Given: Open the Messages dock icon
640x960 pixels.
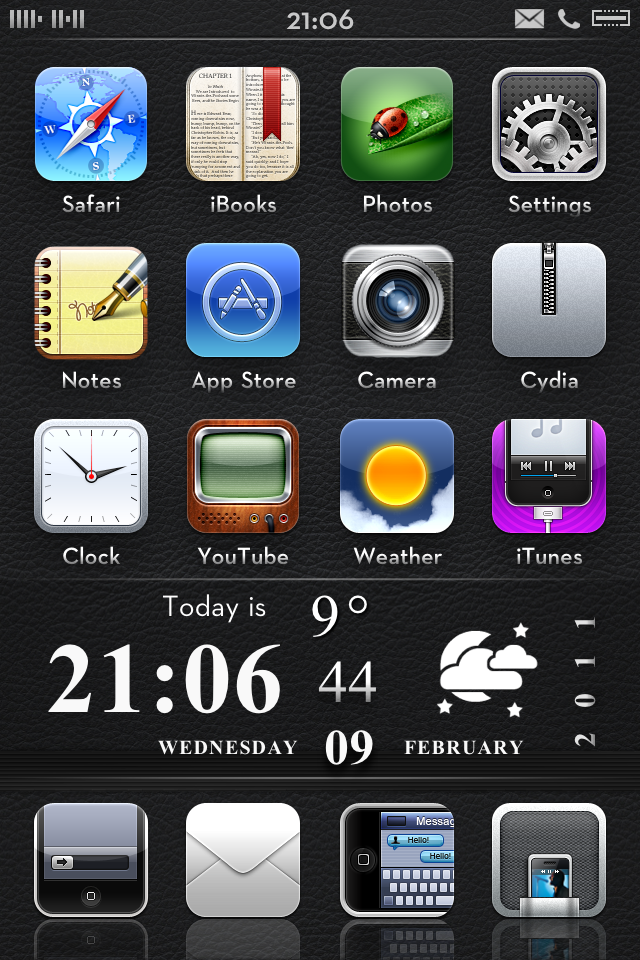Looking at the screenshot, I should click(397, 860).
